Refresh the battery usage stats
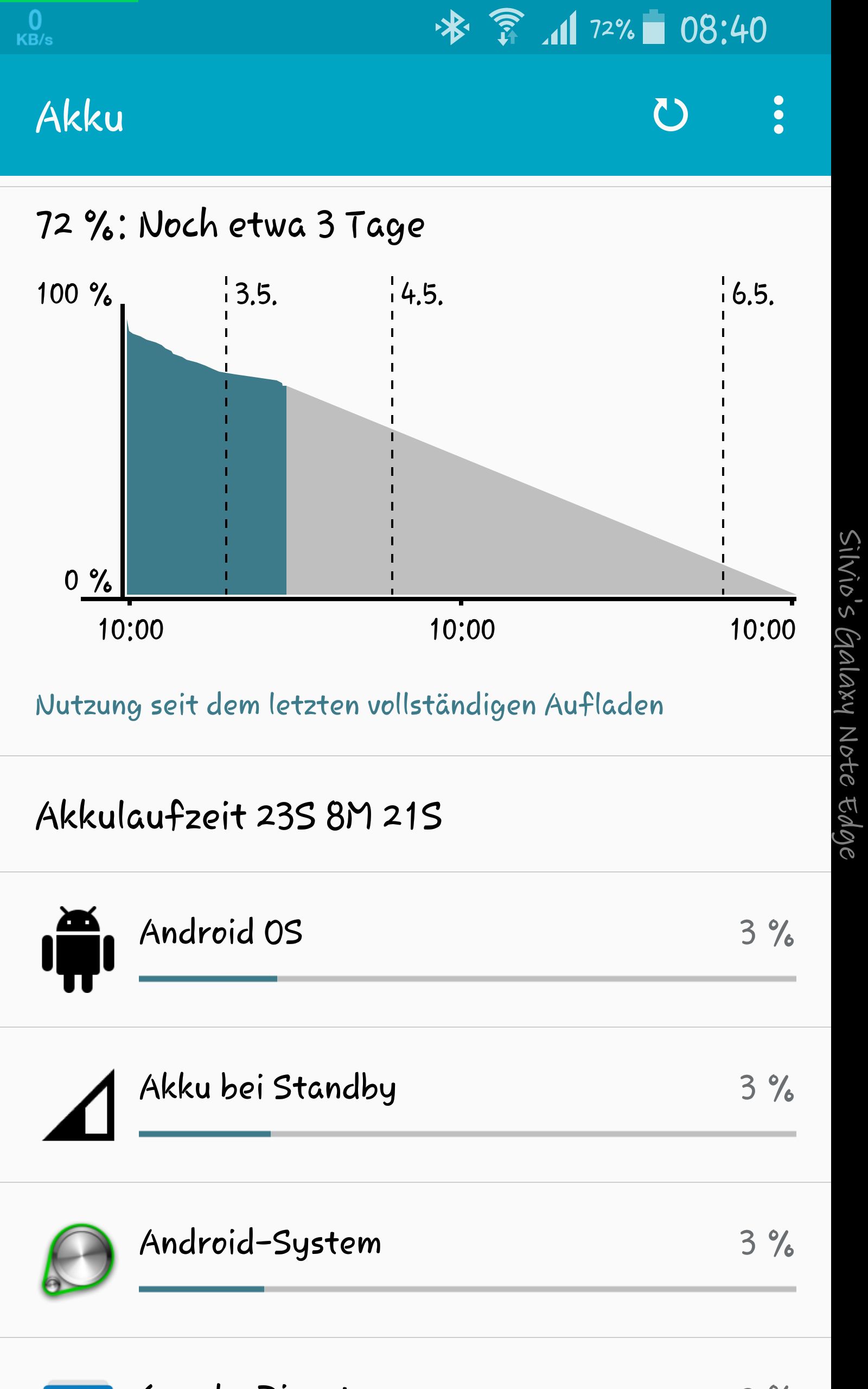The image size is (868, 1389). tap(670, 115)
